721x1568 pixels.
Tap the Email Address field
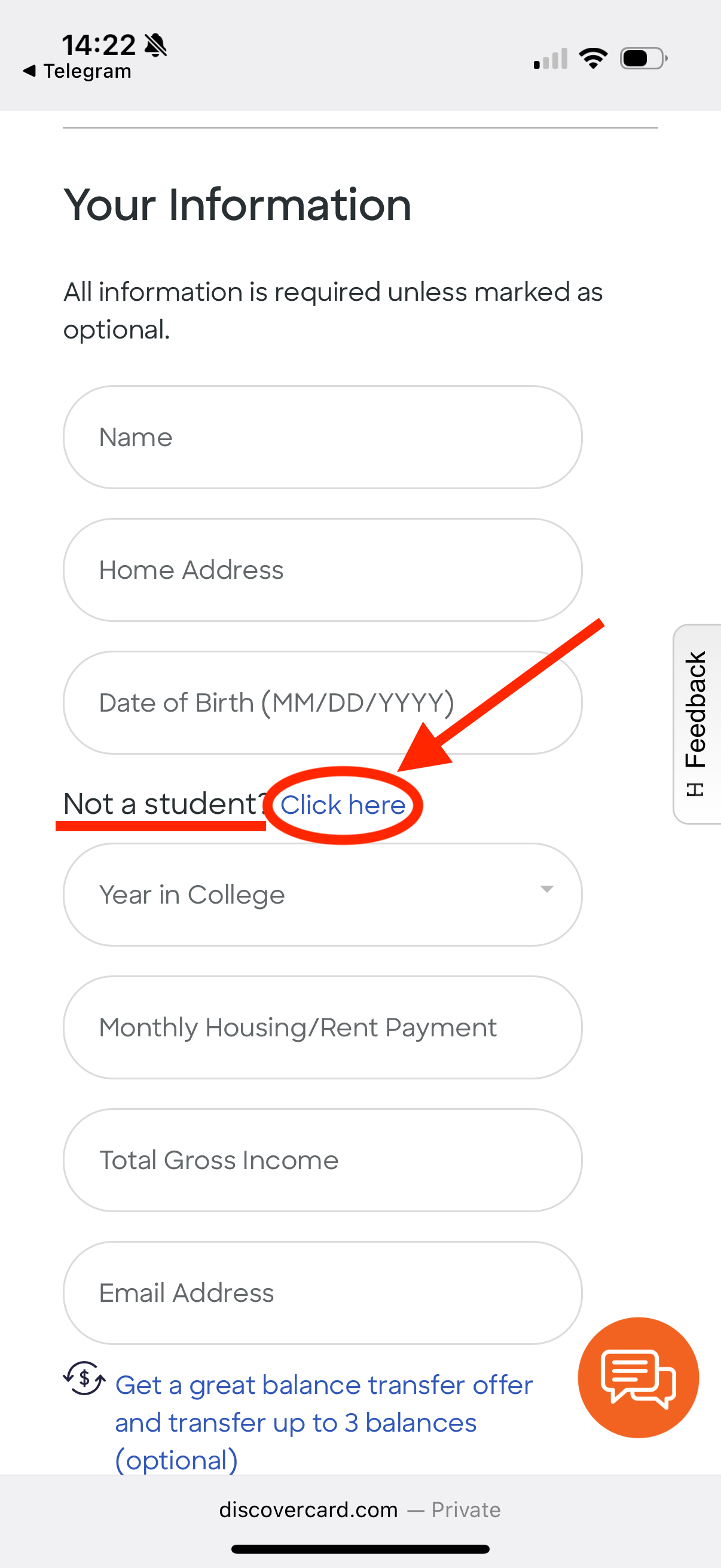(322, 1293)
